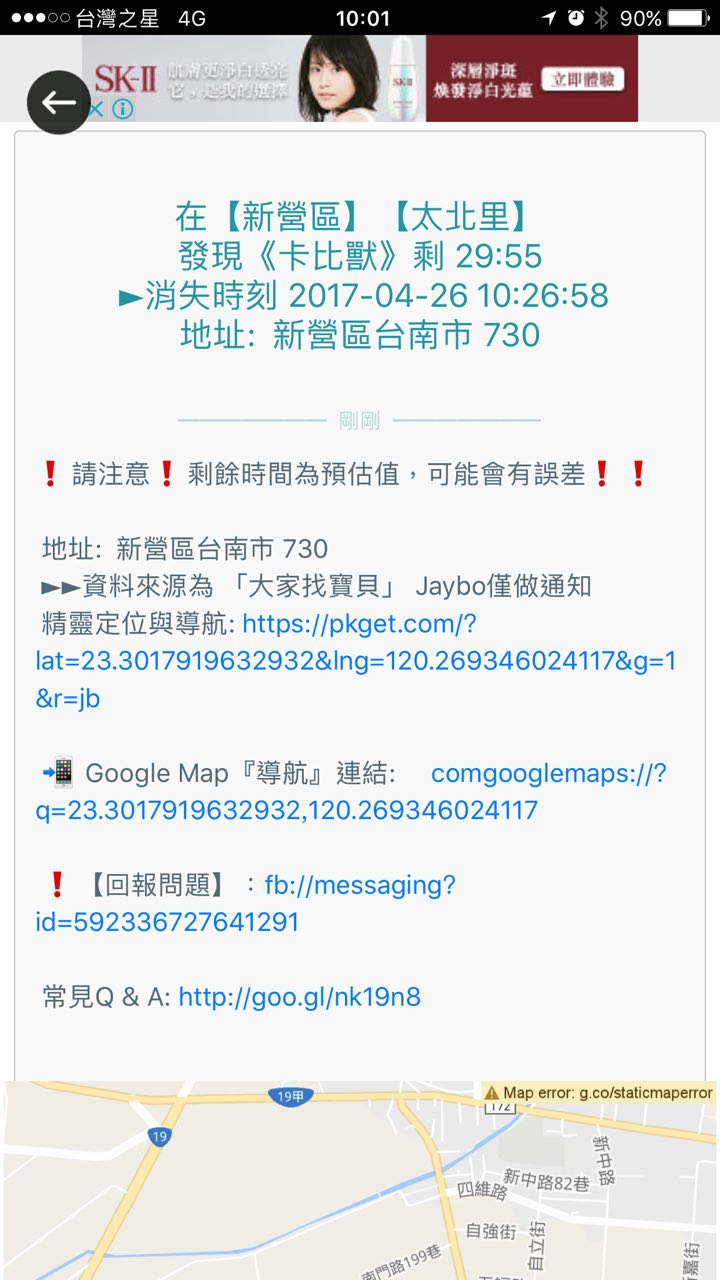
Task: Go back using the round arrow button
Action: coord(59,102)
